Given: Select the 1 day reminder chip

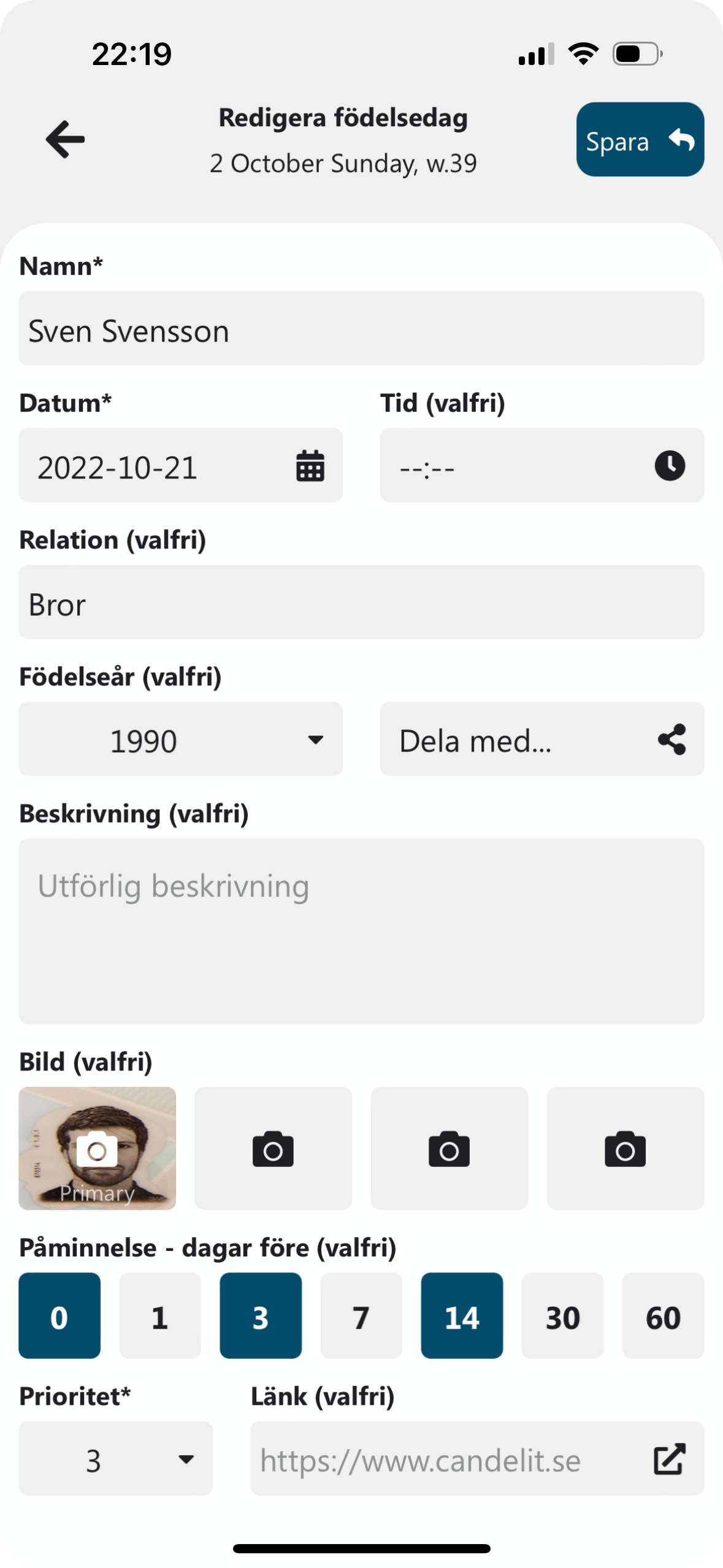Looking at the screenshot, I should [x=159, y=1316].
